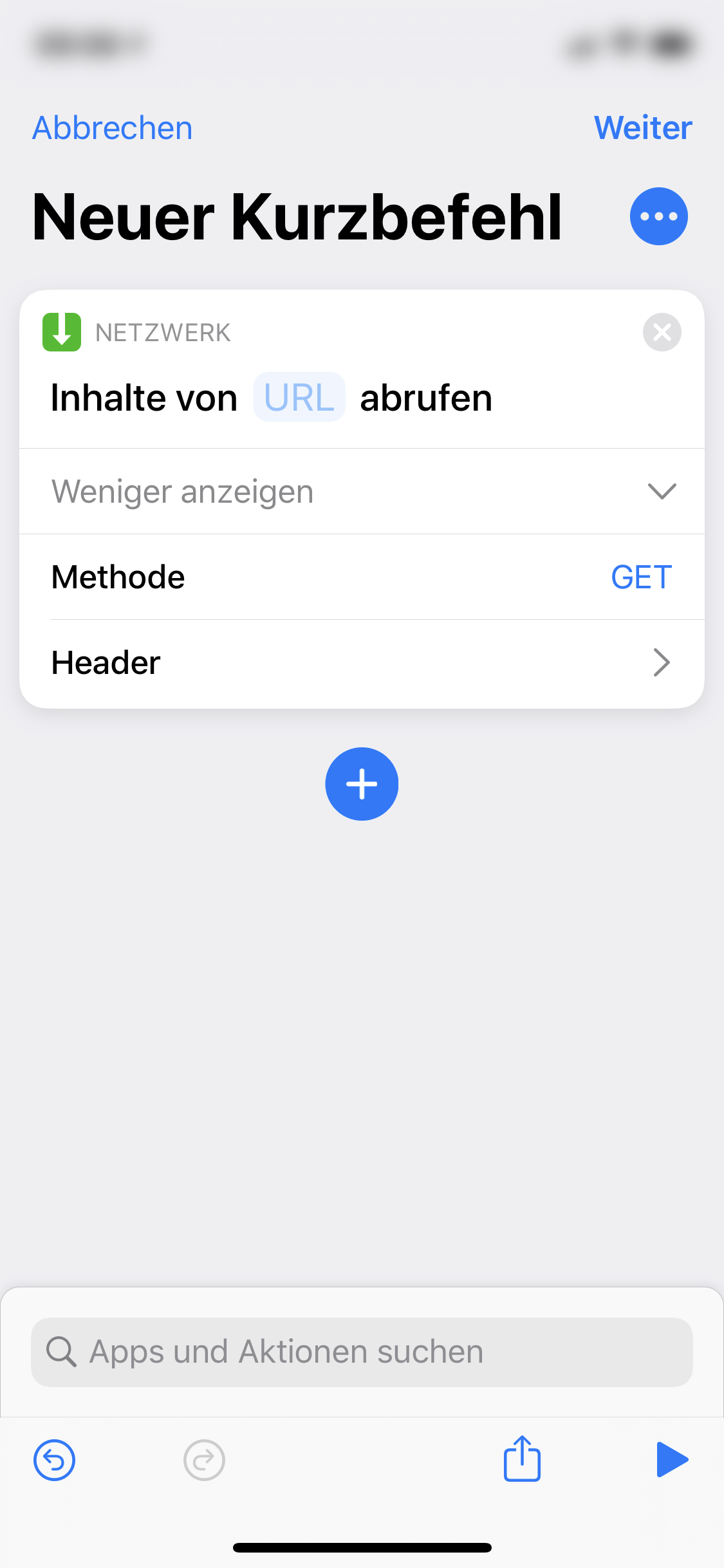Tap Weiter to continue

[643, 127]
